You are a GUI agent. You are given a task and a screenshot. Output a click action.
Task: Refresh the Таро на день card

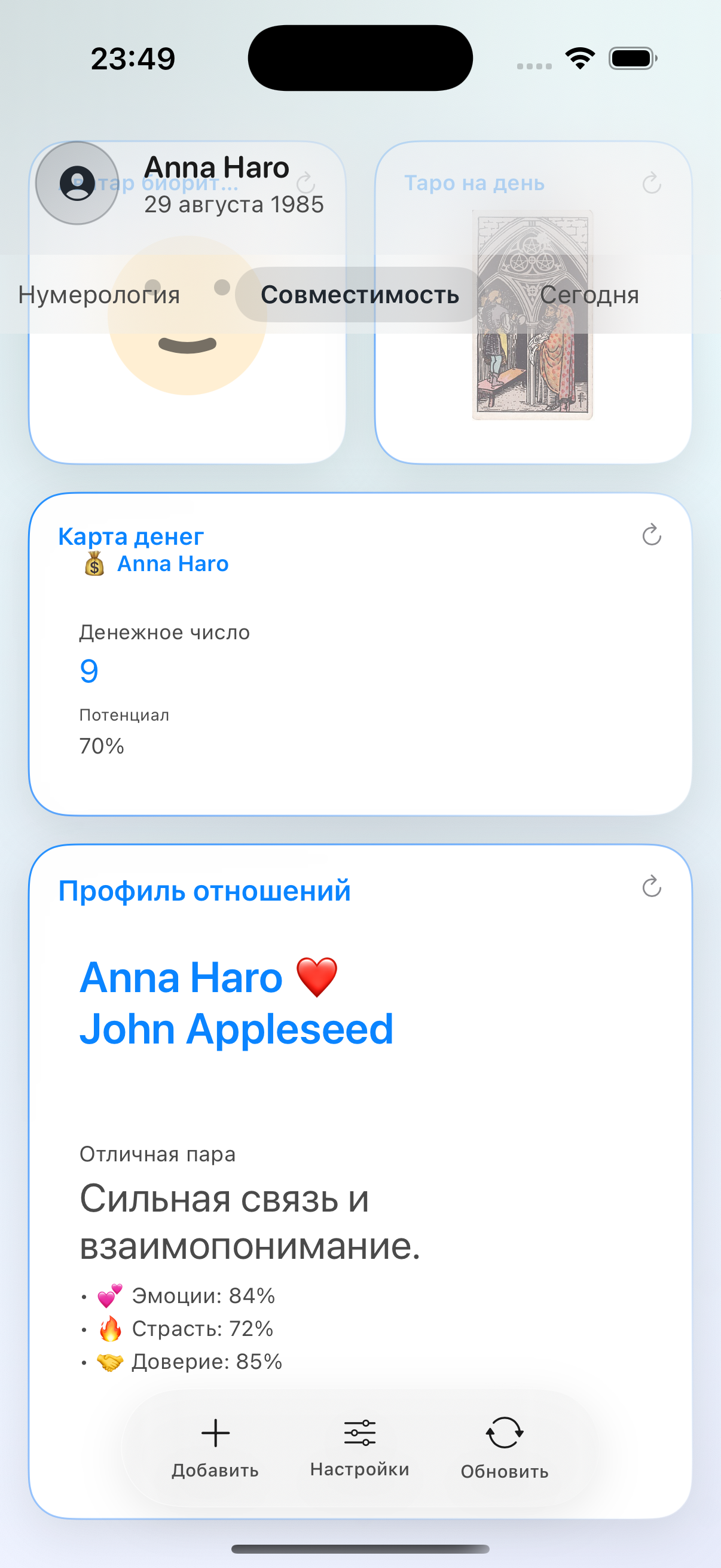click(651, 182)
